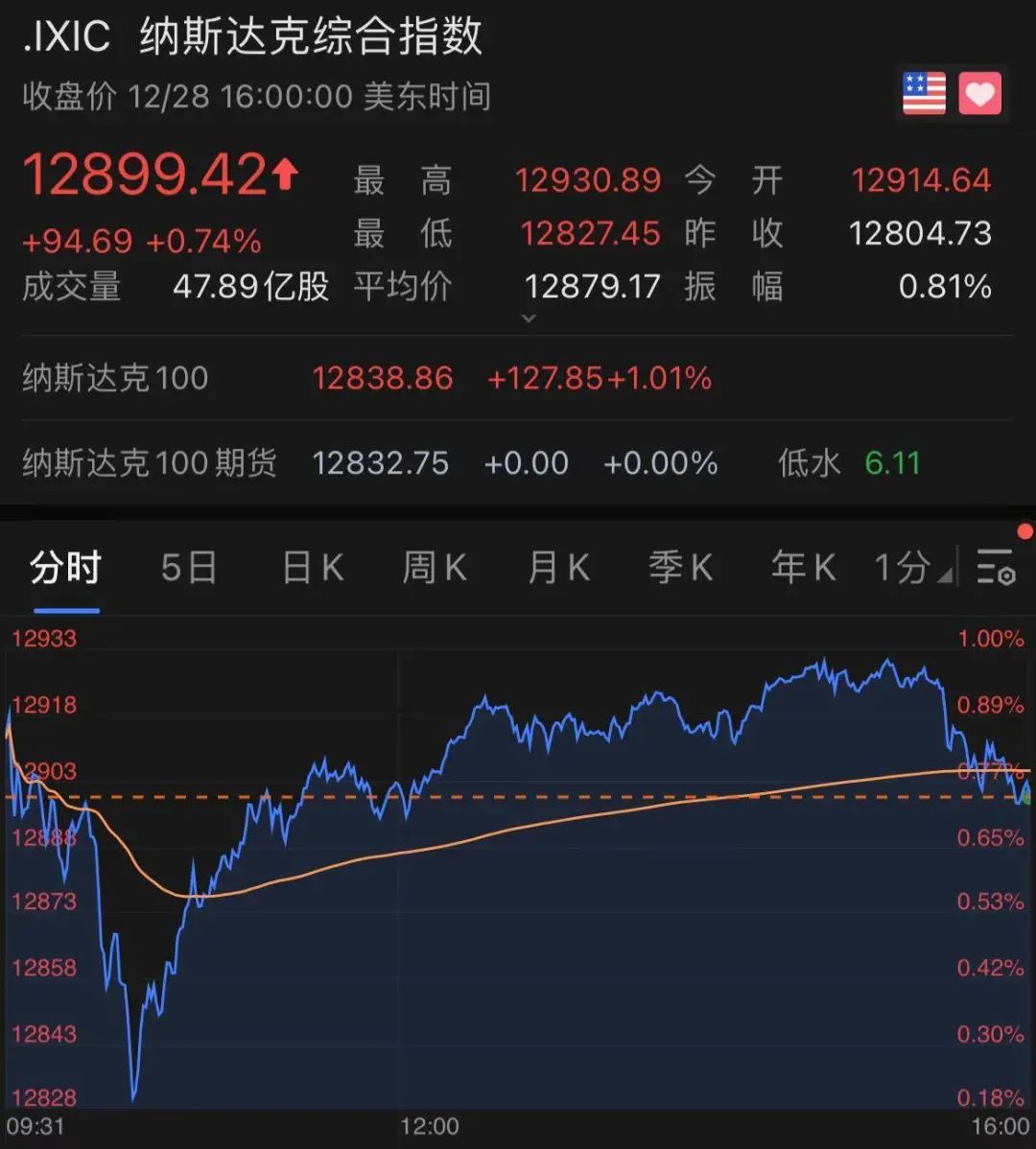
Task: Tap the heart favorite icon
Action: 979,94
